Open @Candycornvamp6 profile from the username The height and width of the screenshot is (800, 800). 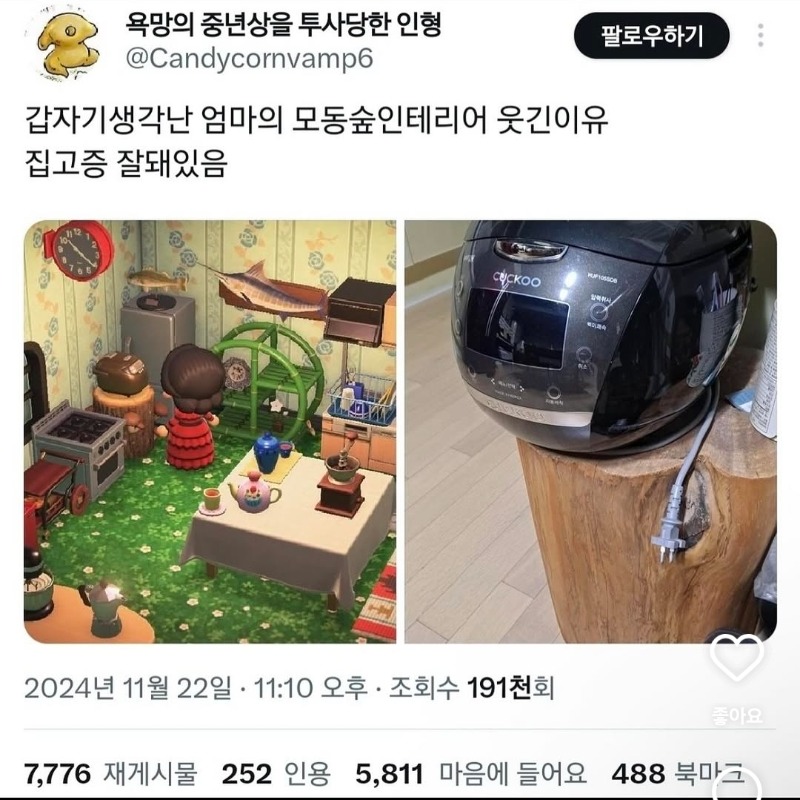point(248,57)
